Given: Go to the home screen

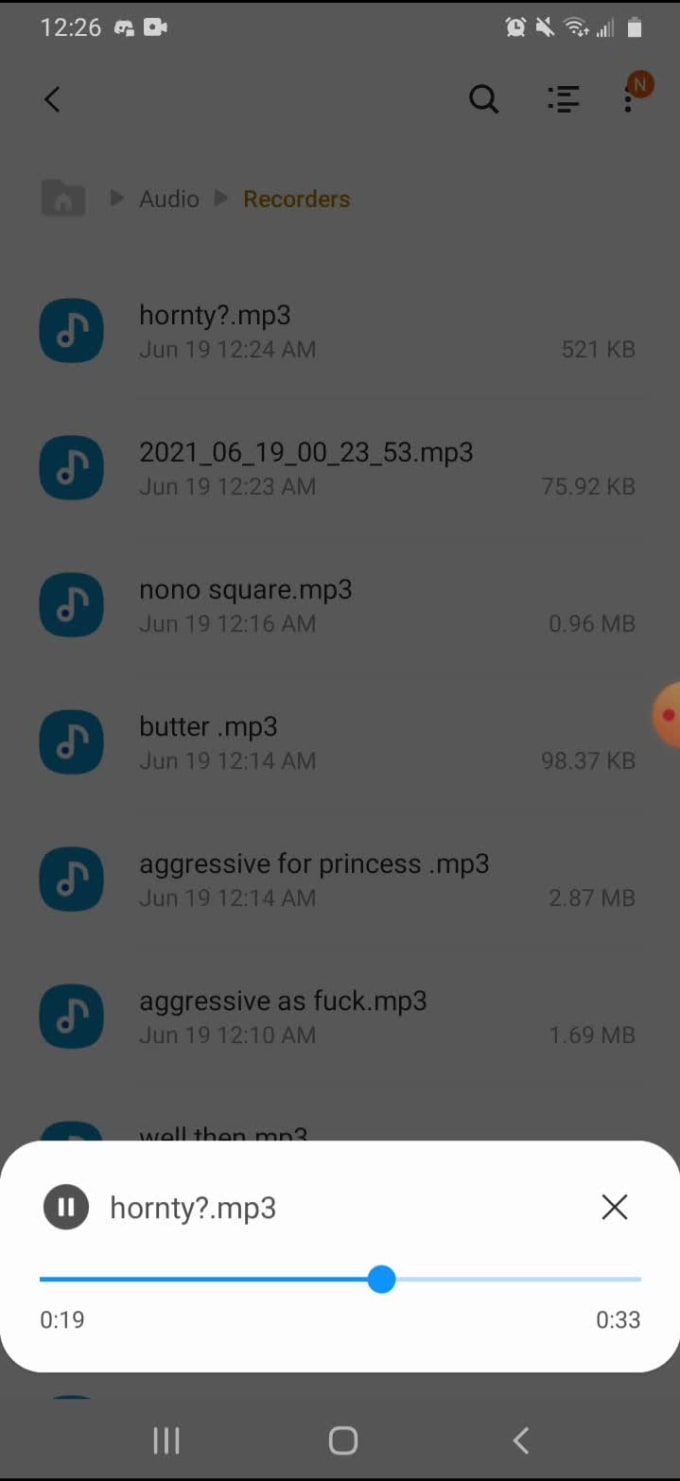Looking at the screenshot, I should 343,1440.
